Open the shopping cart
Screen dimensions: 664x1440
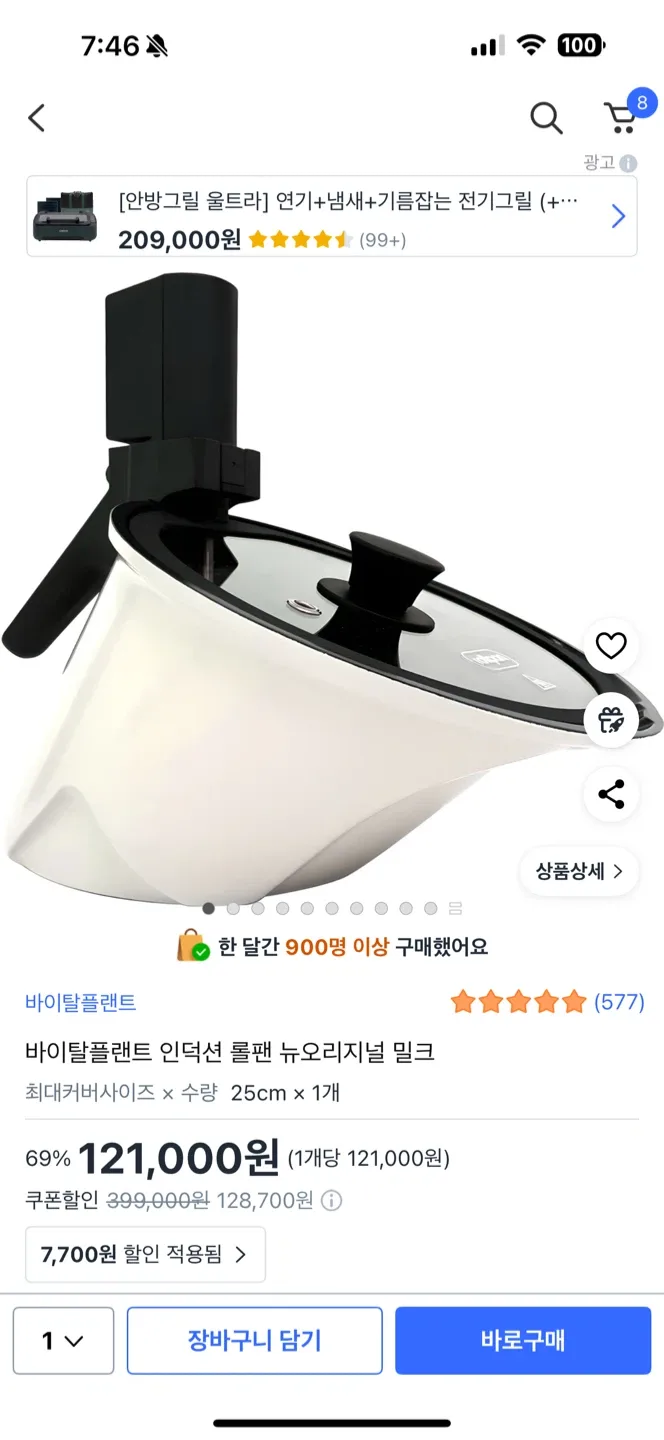pyautogui.click(x=622, y=117)
